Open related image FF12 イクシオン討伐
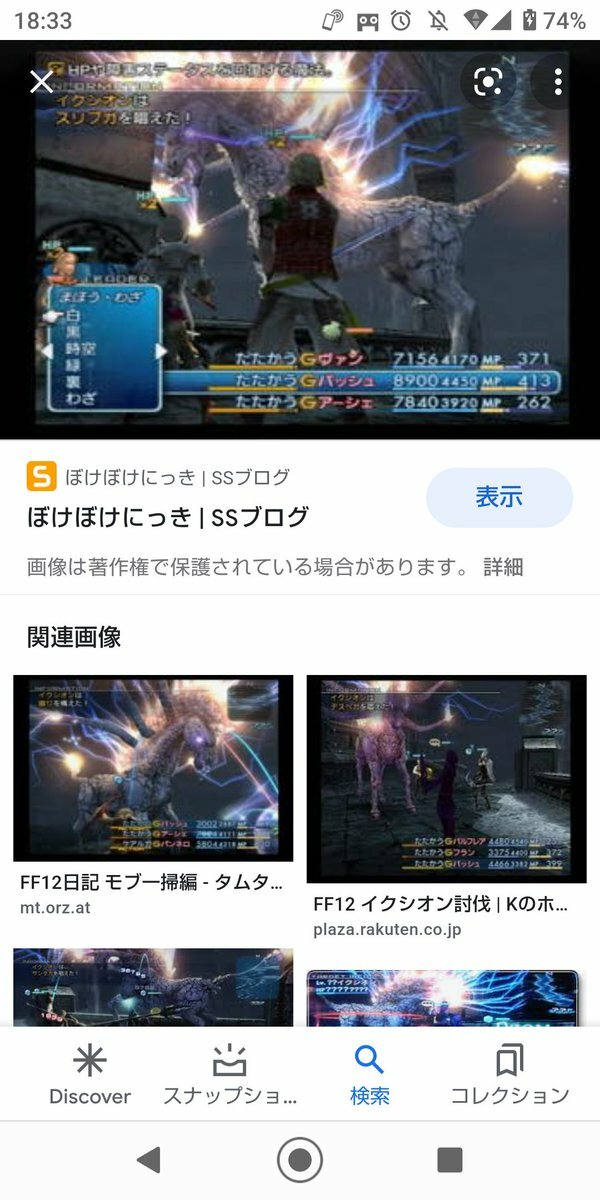The width and height of the screenshot is (600, 1200). (446, 779)
